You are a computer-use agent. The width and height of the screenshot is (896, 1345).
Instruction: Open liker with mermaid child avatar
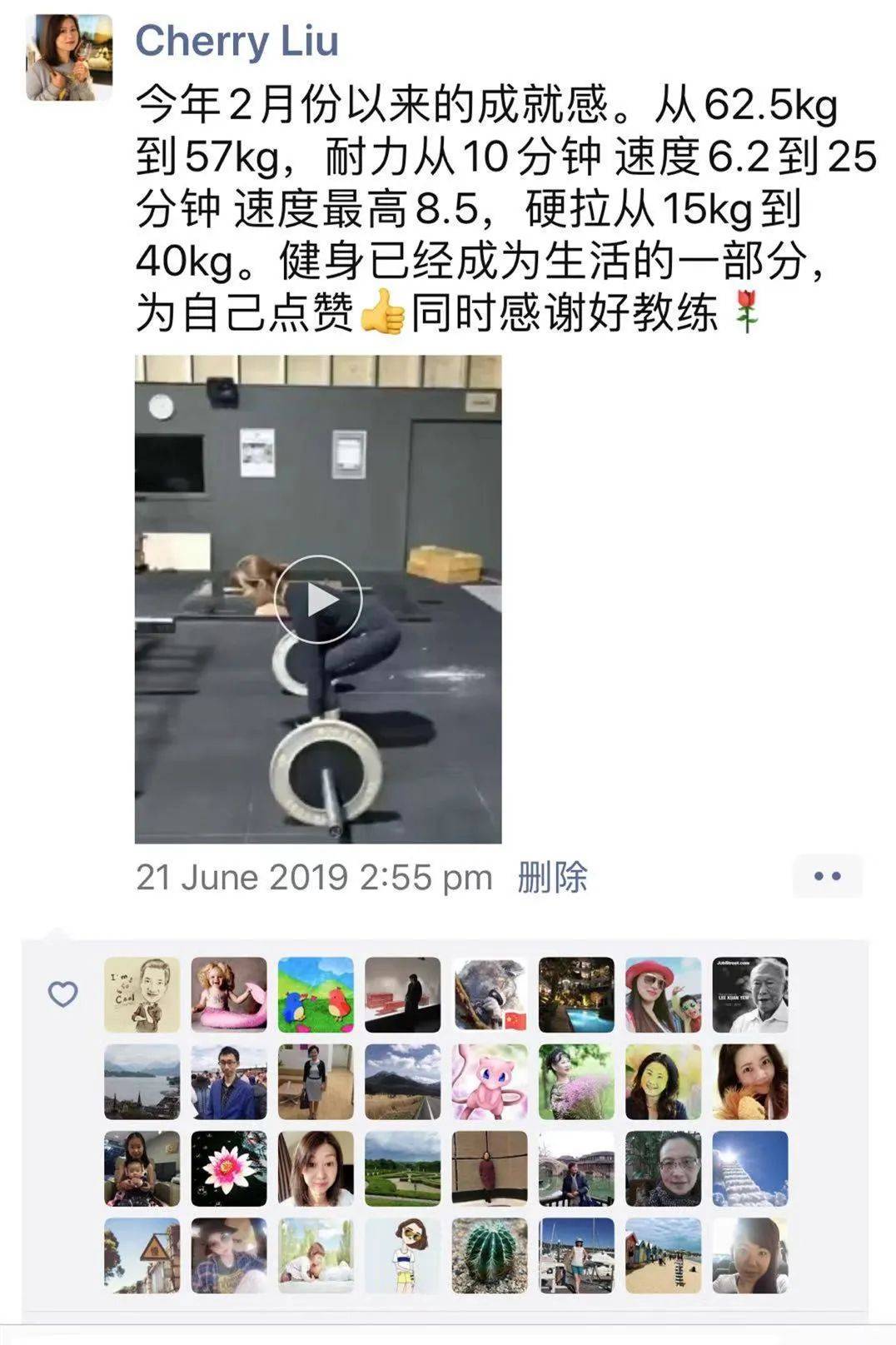click(229, 994)
